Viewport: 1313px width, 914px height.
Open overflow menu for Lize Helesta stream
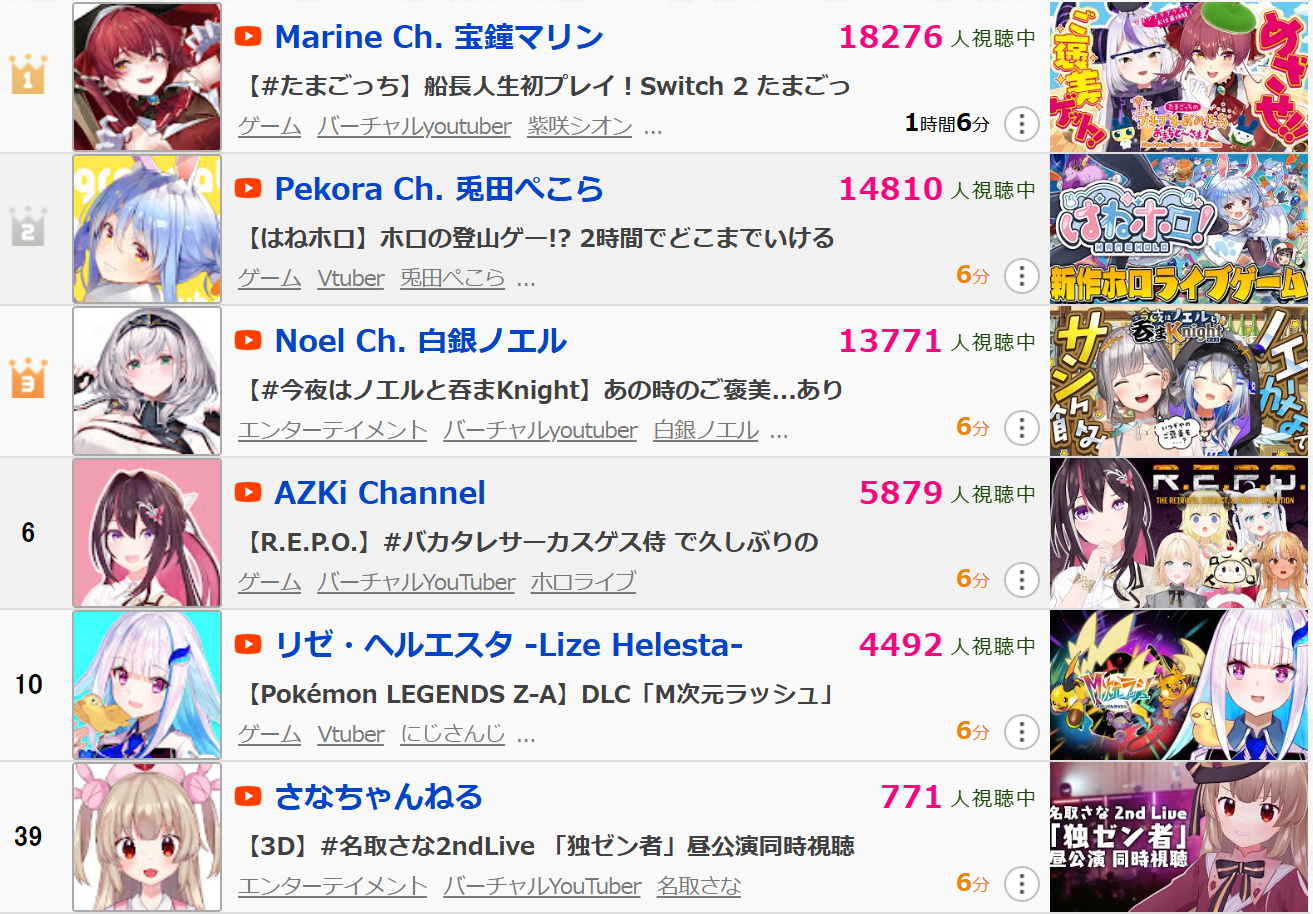coord(1021,732)
